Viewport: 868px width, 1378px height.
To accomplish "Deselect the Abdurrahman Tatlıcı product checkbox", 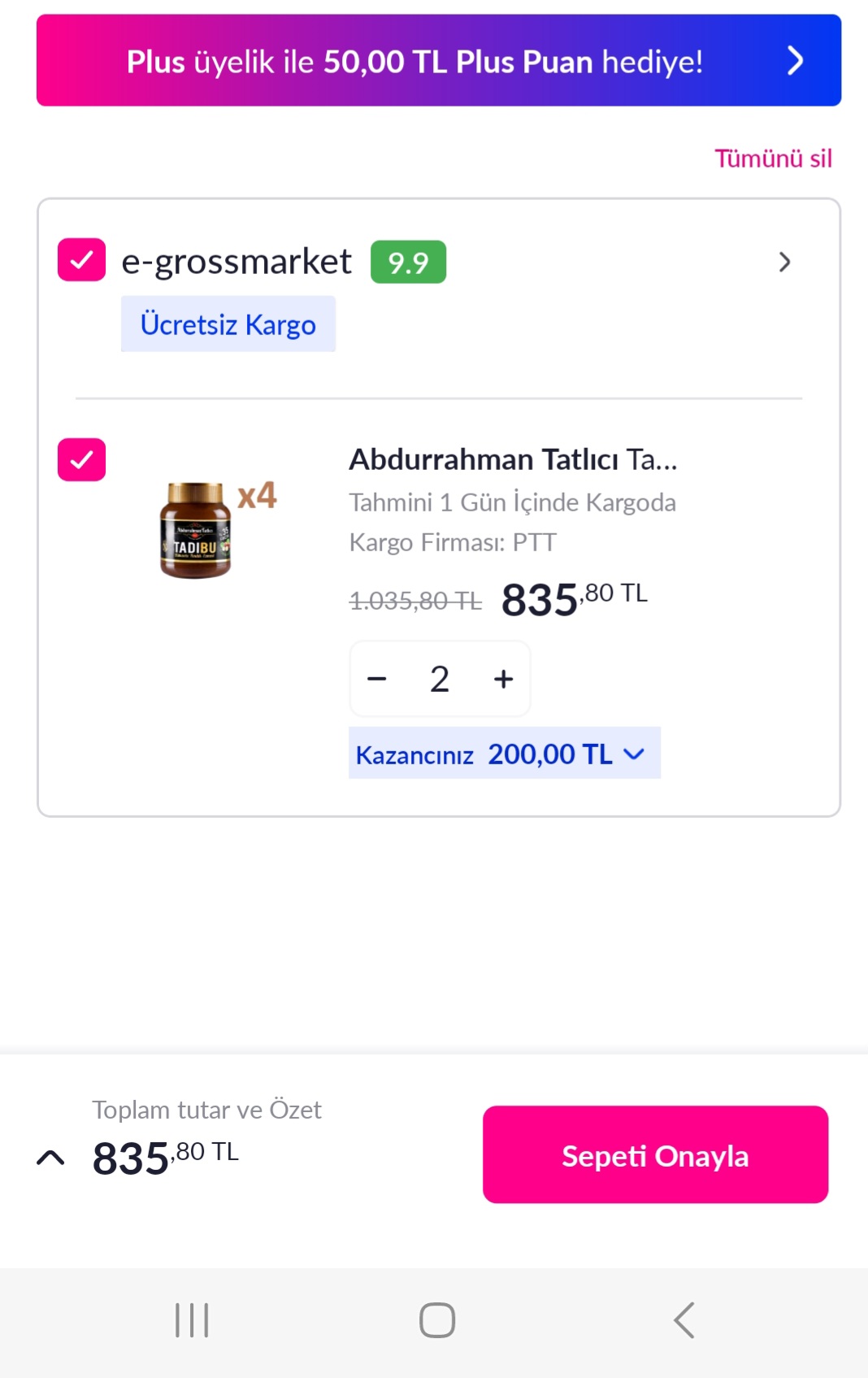I will pos(81,460).
